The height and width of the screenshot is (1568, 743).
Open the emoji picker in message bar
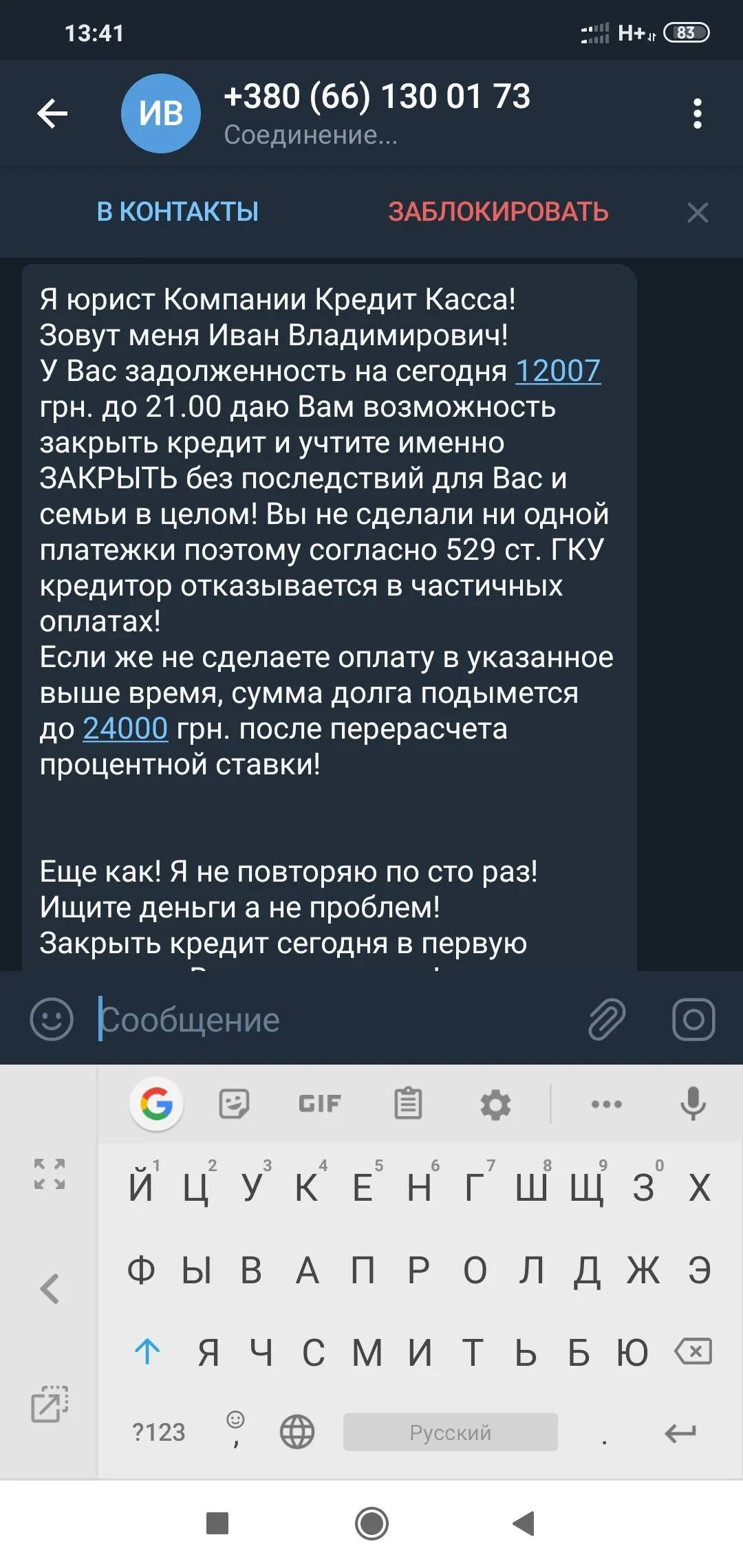coord(52,1019)
